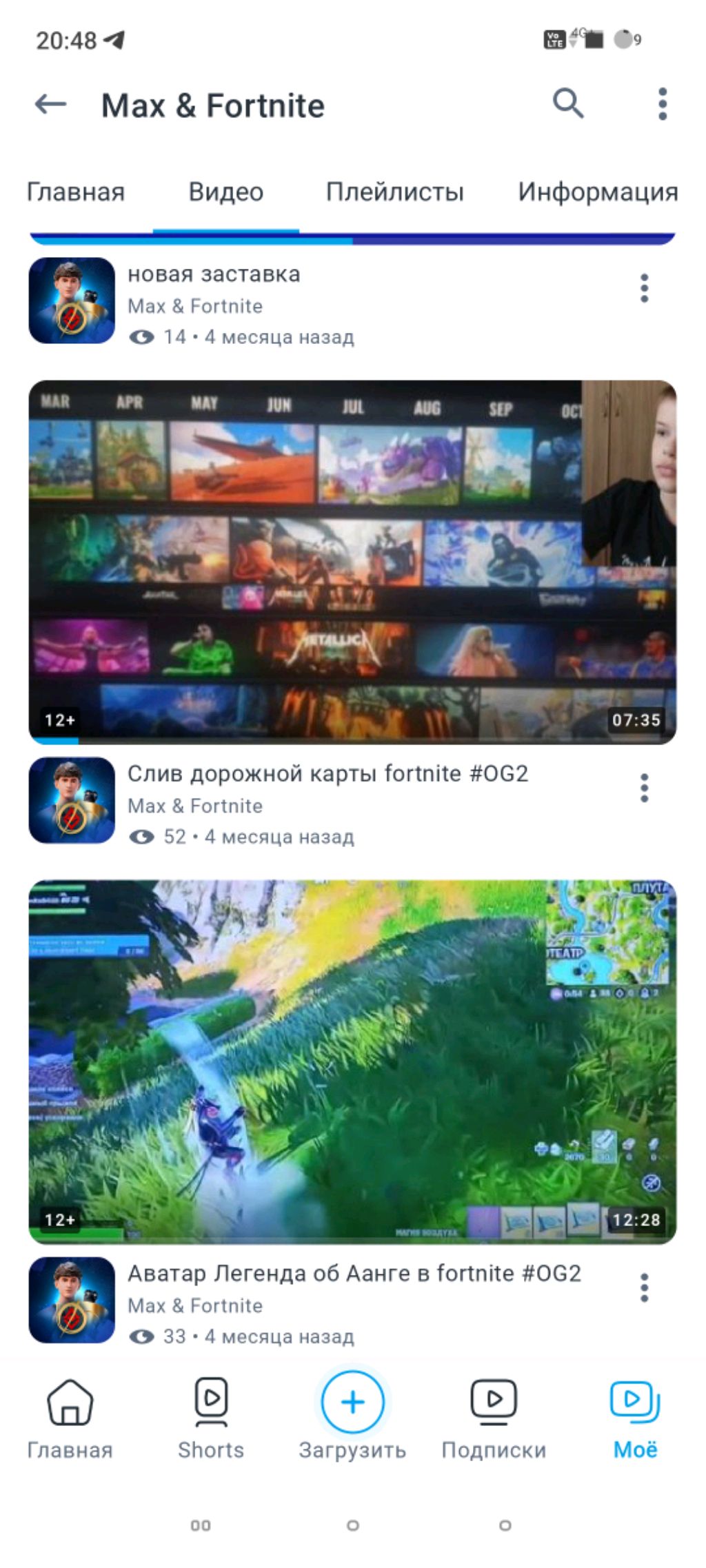
Task: Go back using the arrow icon
Action: click(x=50, y=105)
